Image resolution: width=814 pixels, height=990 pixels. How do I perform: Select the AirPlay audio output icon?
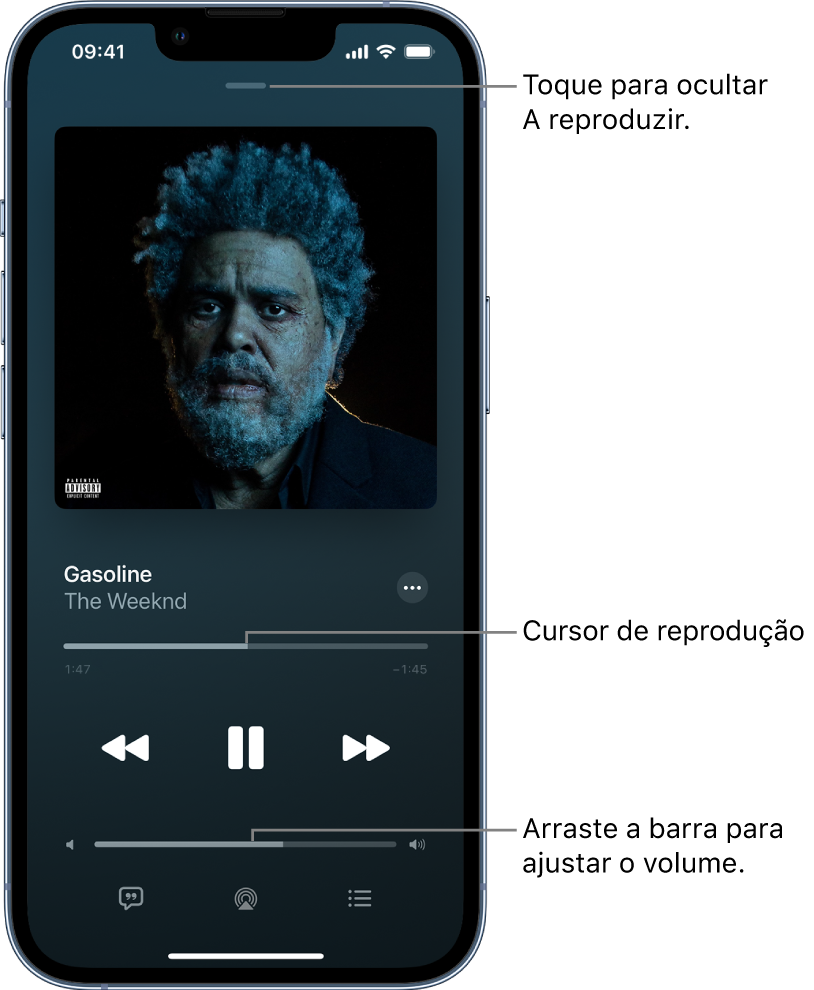(245, 897)
